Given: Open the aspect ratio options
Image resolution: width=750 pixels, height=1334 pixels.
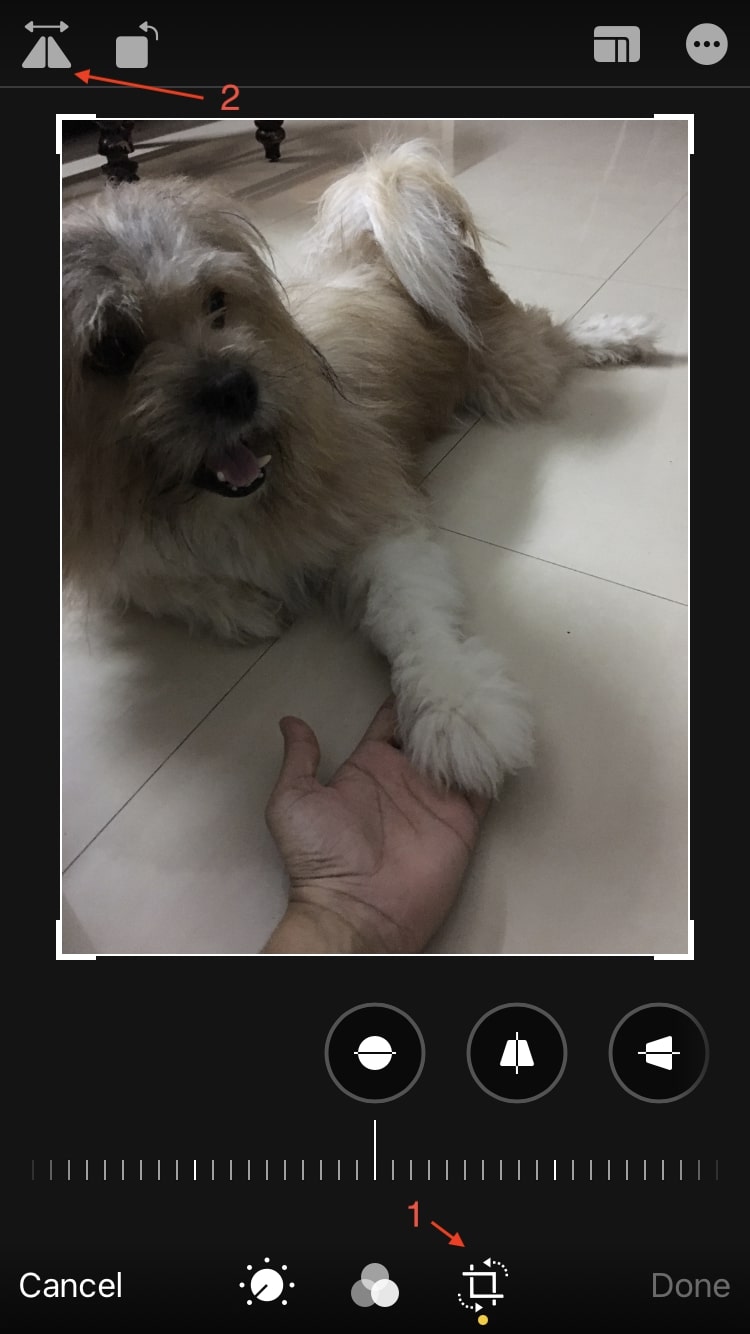Looking at the screenshot, I should click(616, 44).
